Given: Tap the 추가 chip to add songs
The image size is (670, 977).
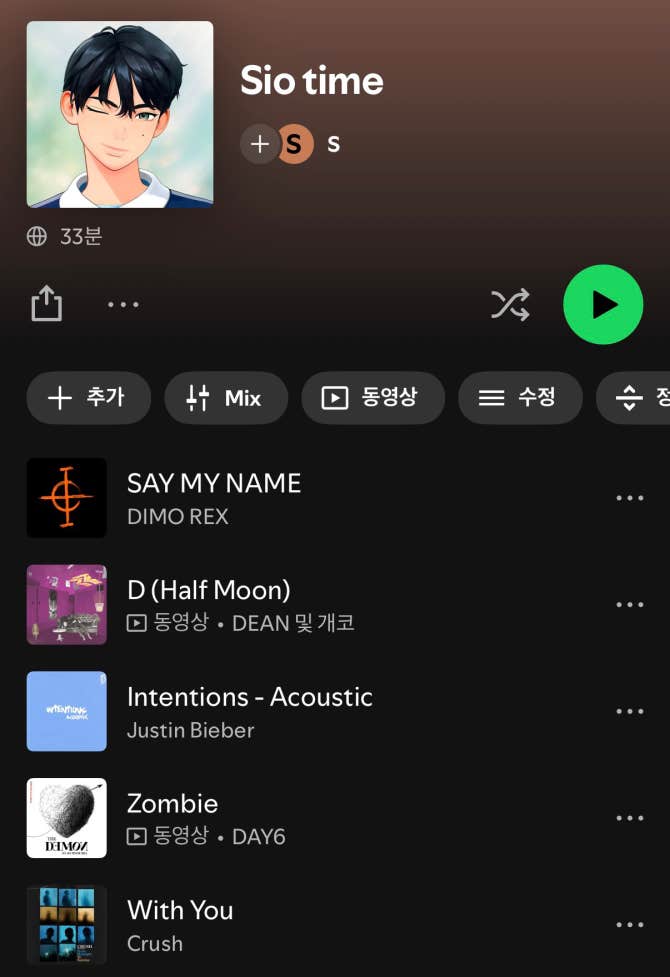Looking at the screenshot, I should (x=89, y=398).
